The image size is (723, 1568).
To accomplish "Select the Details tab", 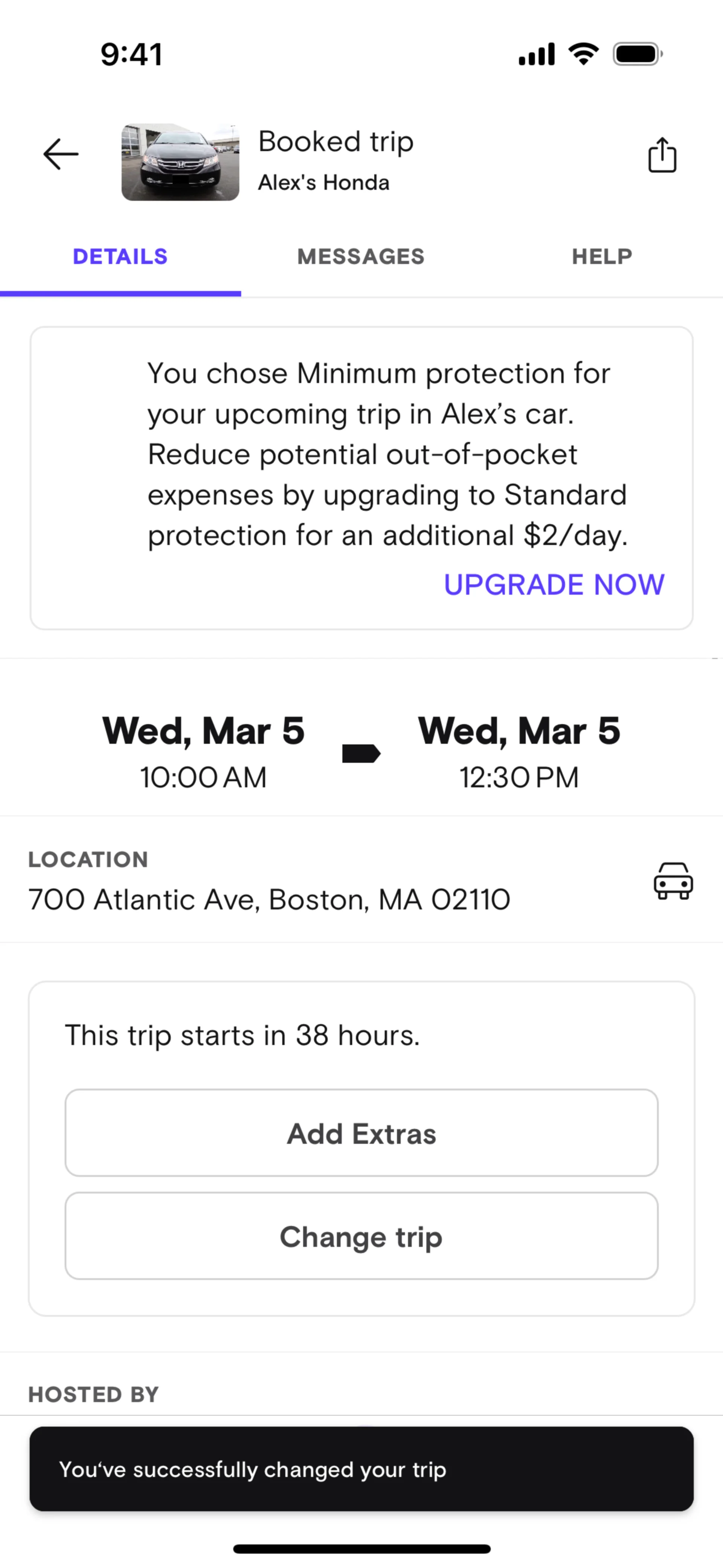I will coord(120,257).
